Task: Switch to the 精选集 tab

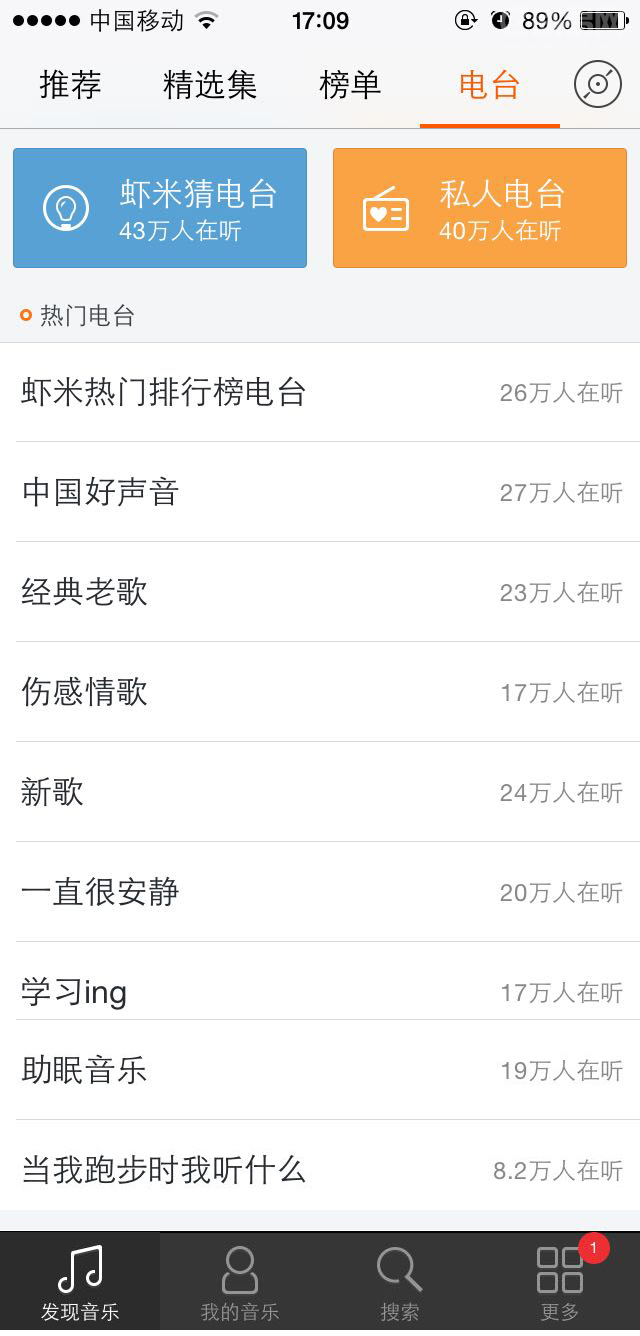Action: [210, 85]
